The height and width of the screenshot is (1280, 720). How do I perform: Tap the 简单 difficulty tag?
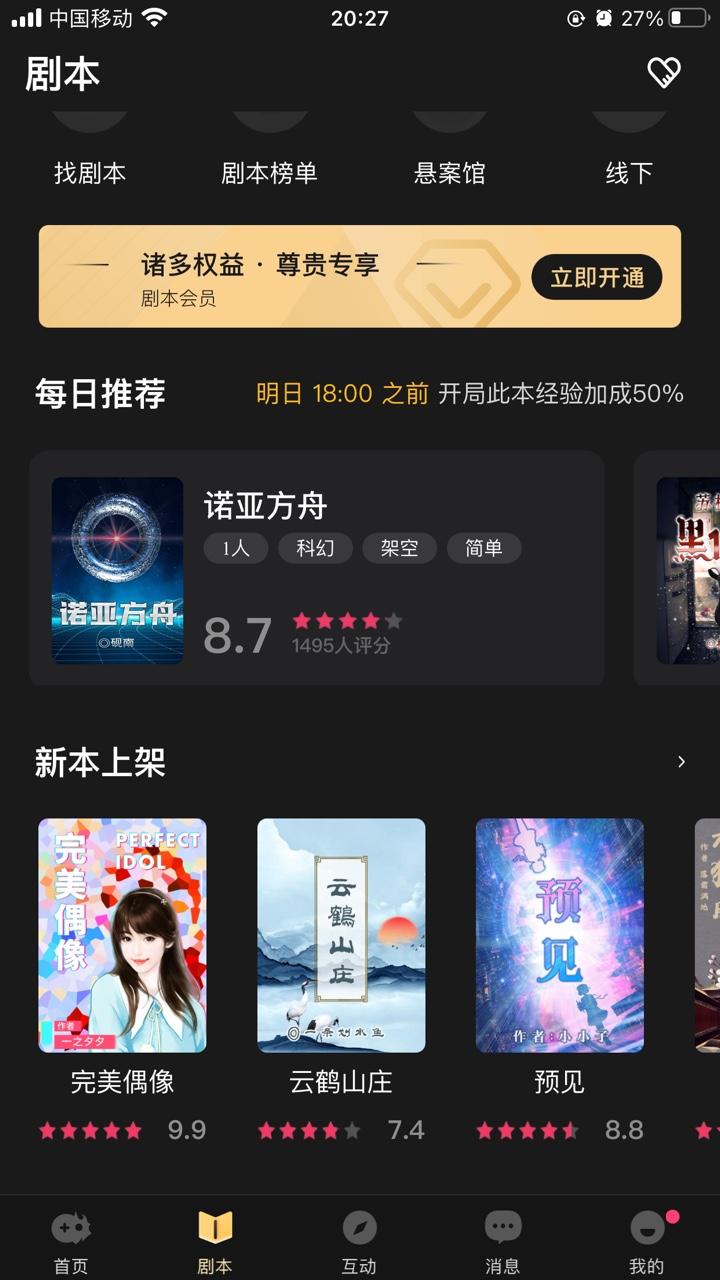coord(483,548)
